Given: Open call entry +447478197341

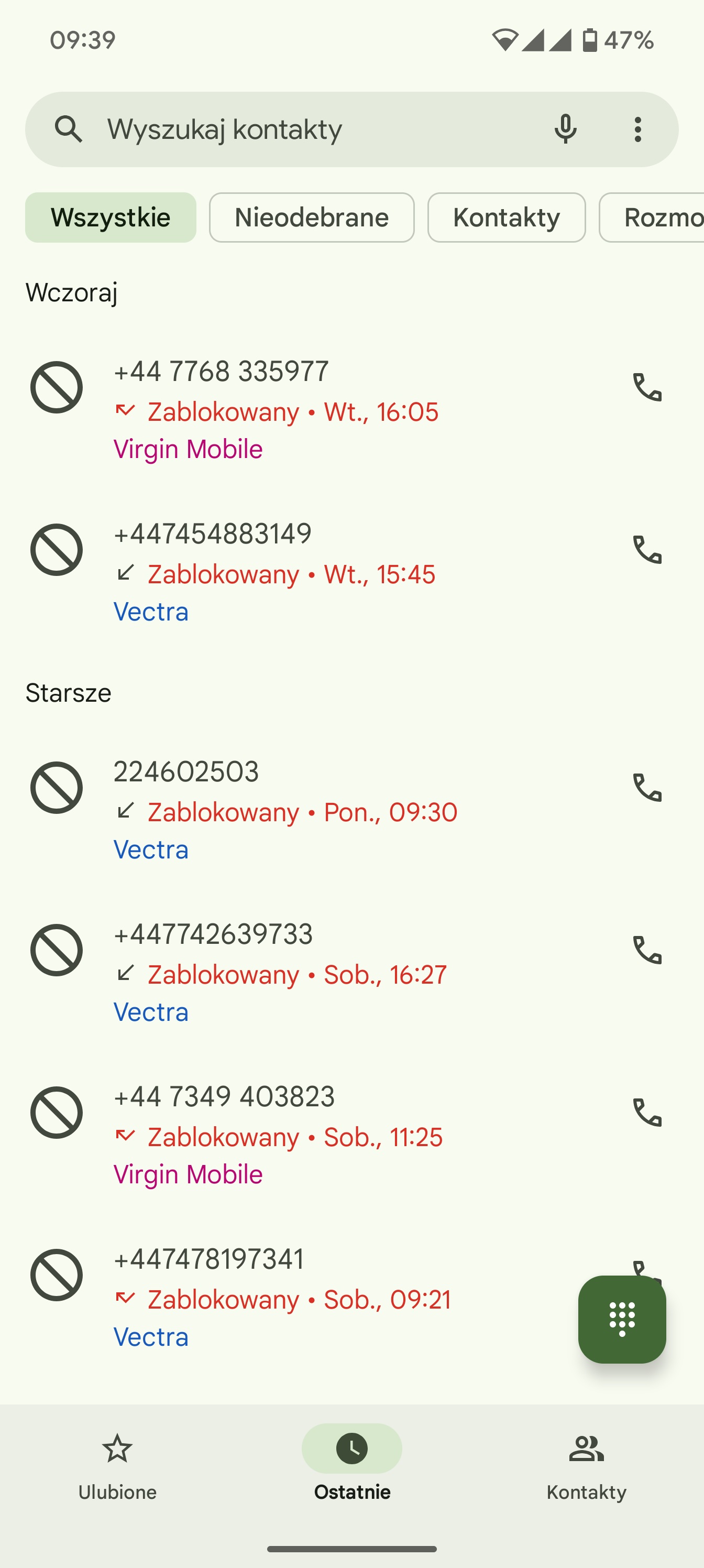Looking at the screenshot, I should pyautogui.click(x=292, y=1297).
